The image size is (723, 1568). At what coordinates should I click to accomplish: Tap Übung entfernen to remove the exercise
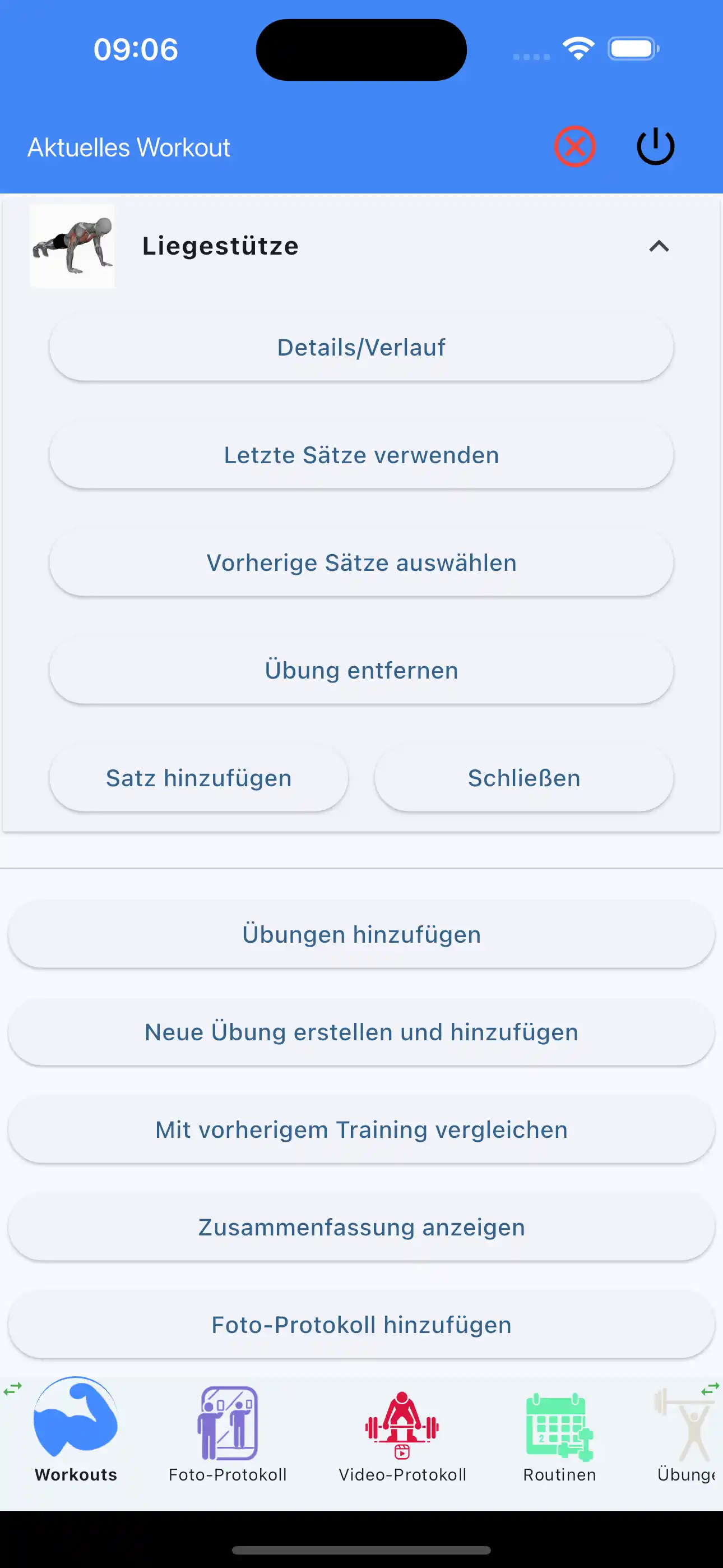pos(361,670)
